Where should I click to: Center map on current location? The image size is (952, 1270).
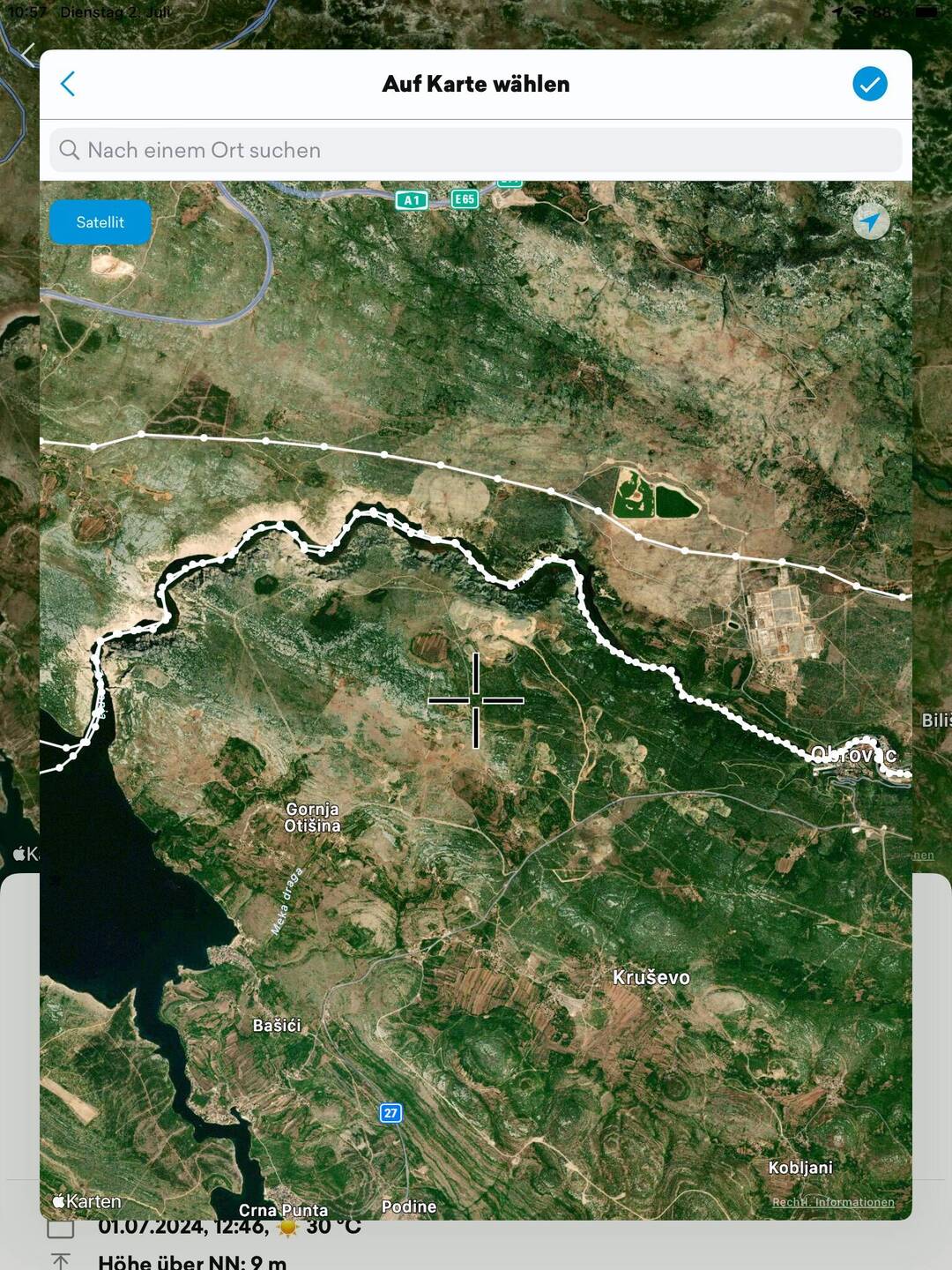coord(871,222)
